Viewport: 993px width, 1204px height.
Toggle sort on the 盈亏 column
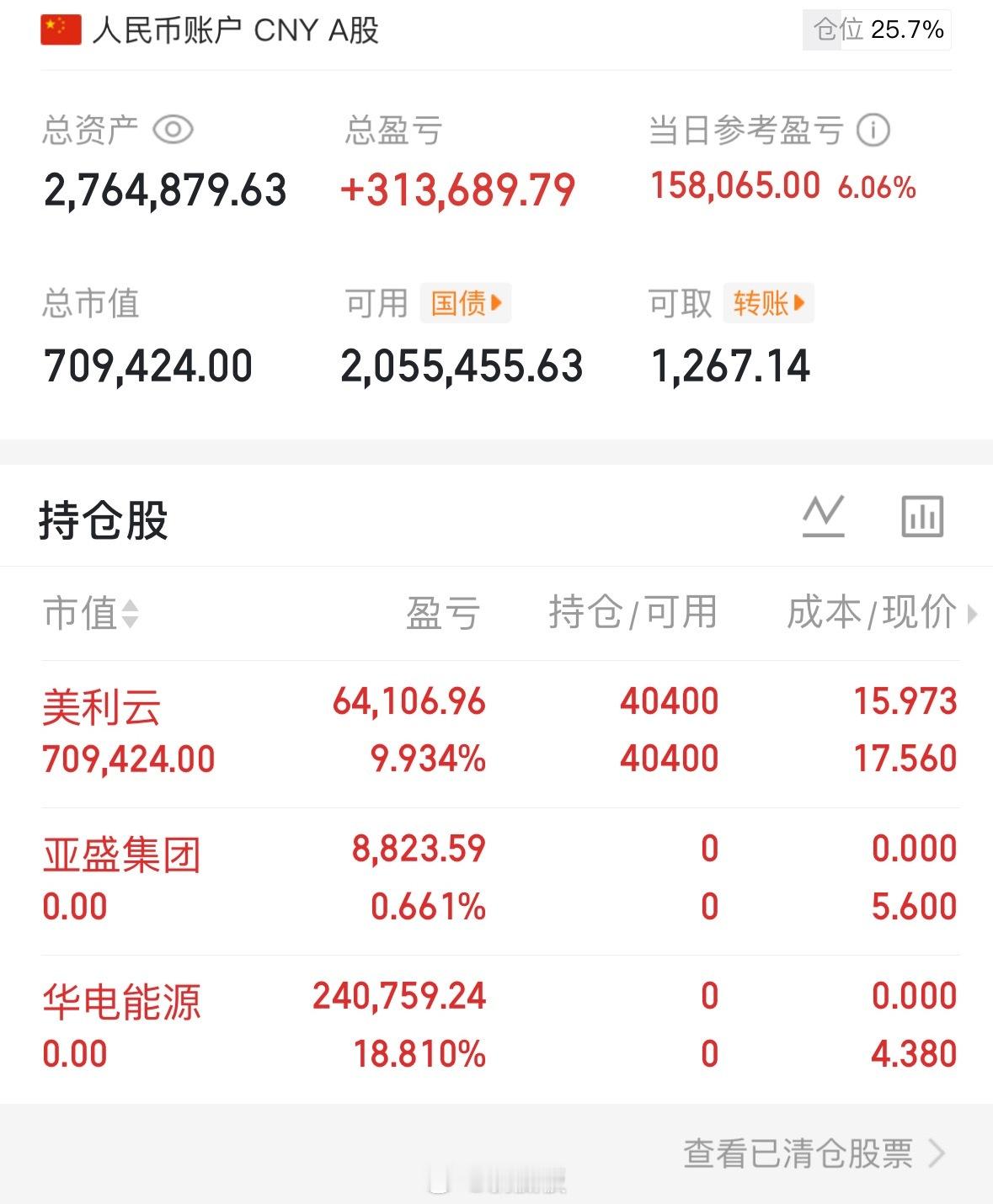[441, 614]
